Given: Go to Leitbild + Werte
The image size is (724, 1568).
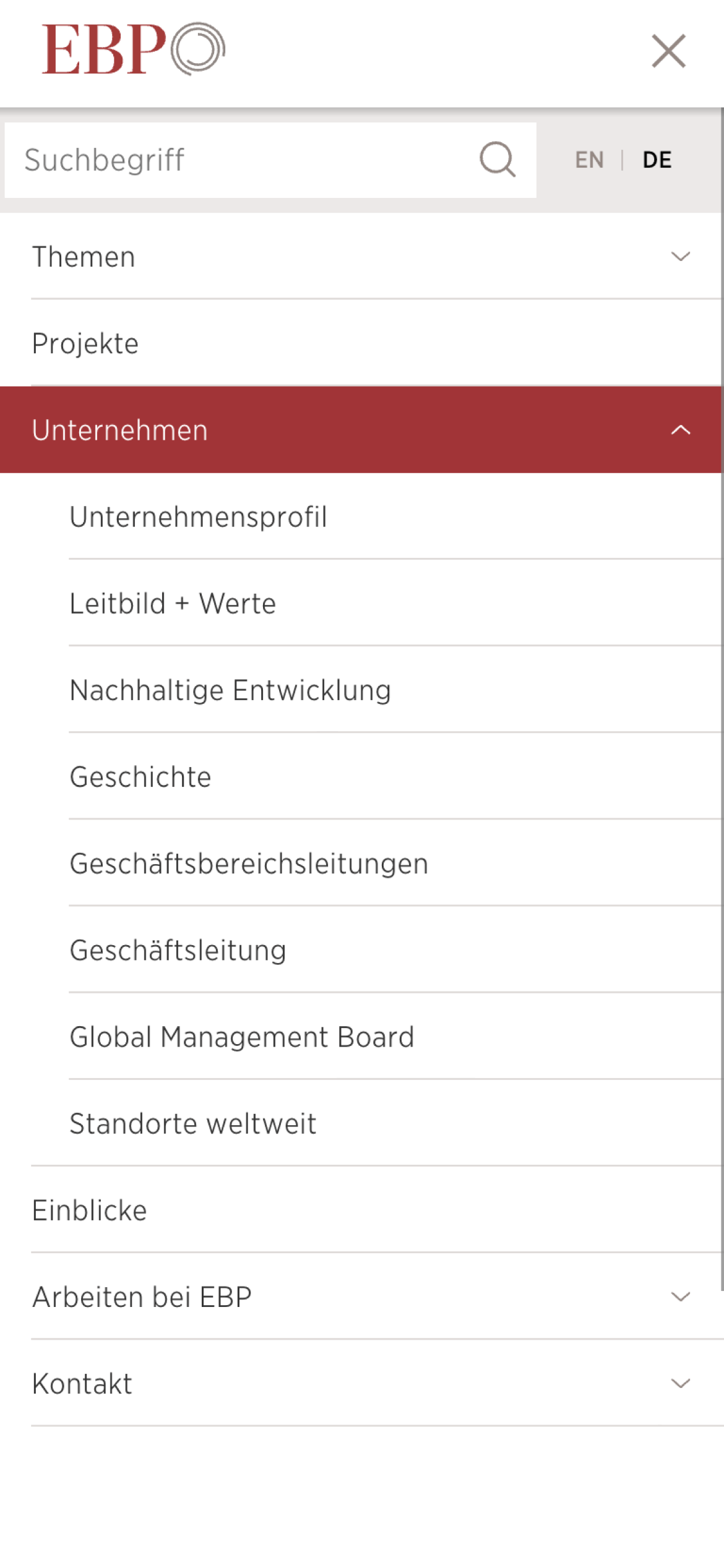Looking at the screenshot, I should point(173,603).
